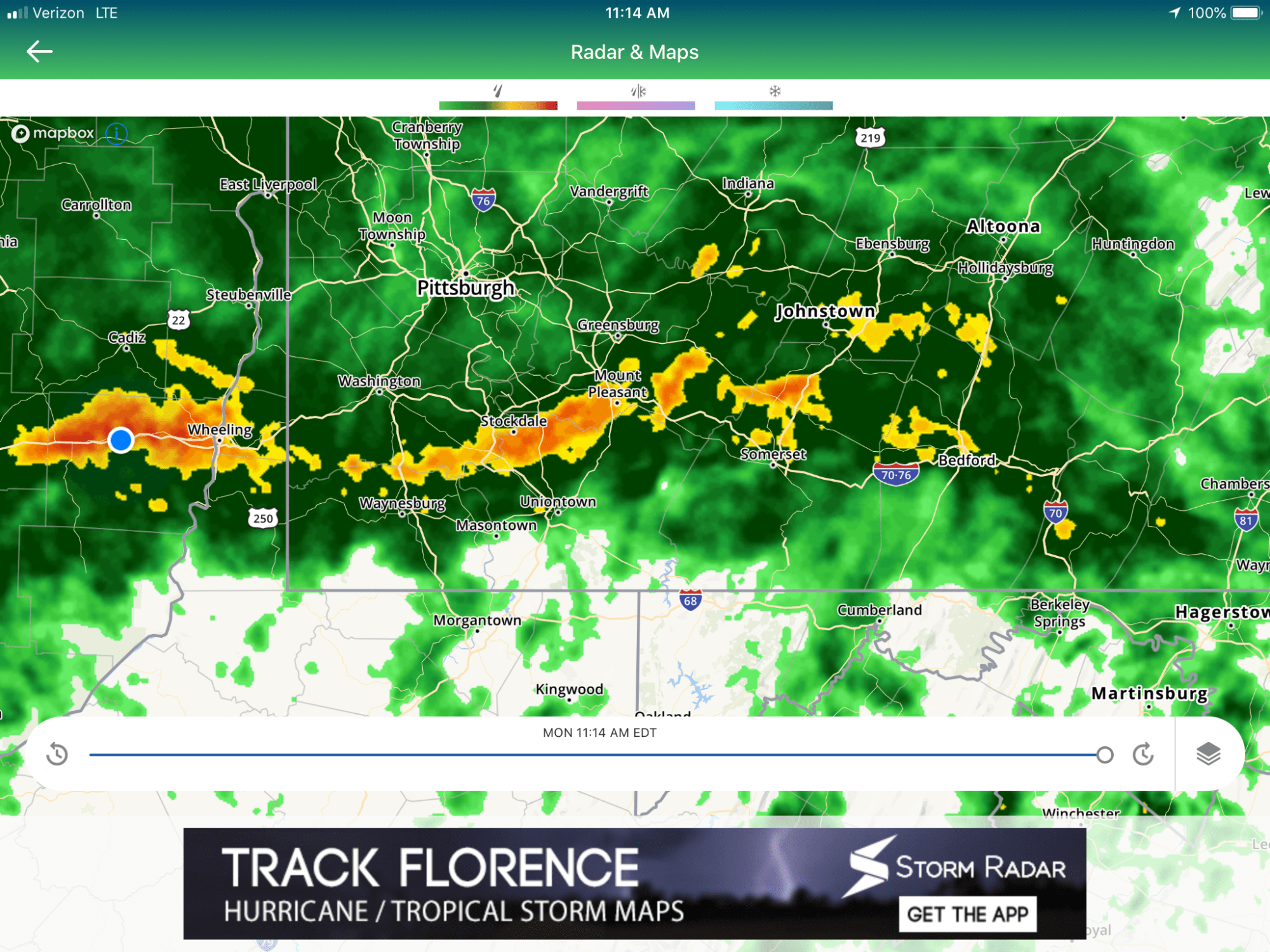
Task: Play past radar history
Action: pyautogui.click(x=57, y=754)
